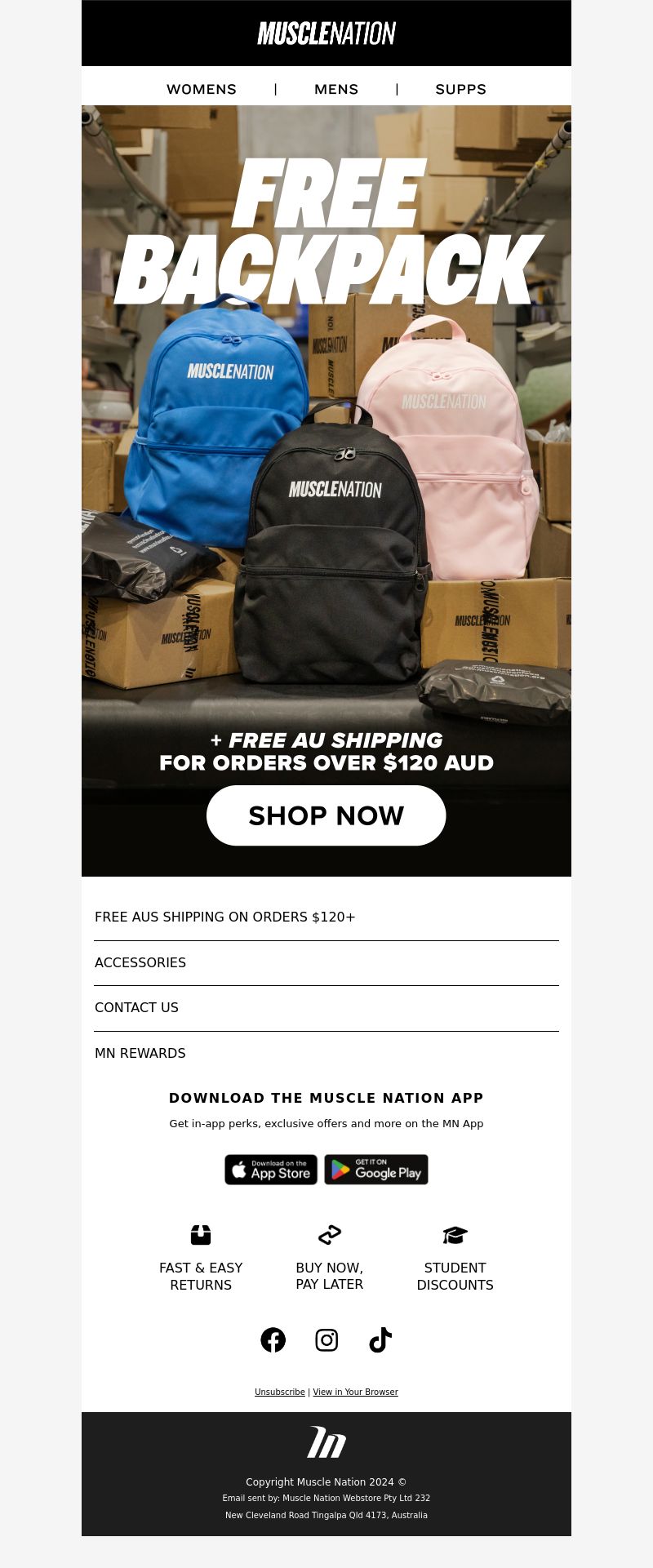Viewport: 653px width, 1568px height.
Task: Open the Instagram profile icon
Action: coord(326,1340)
